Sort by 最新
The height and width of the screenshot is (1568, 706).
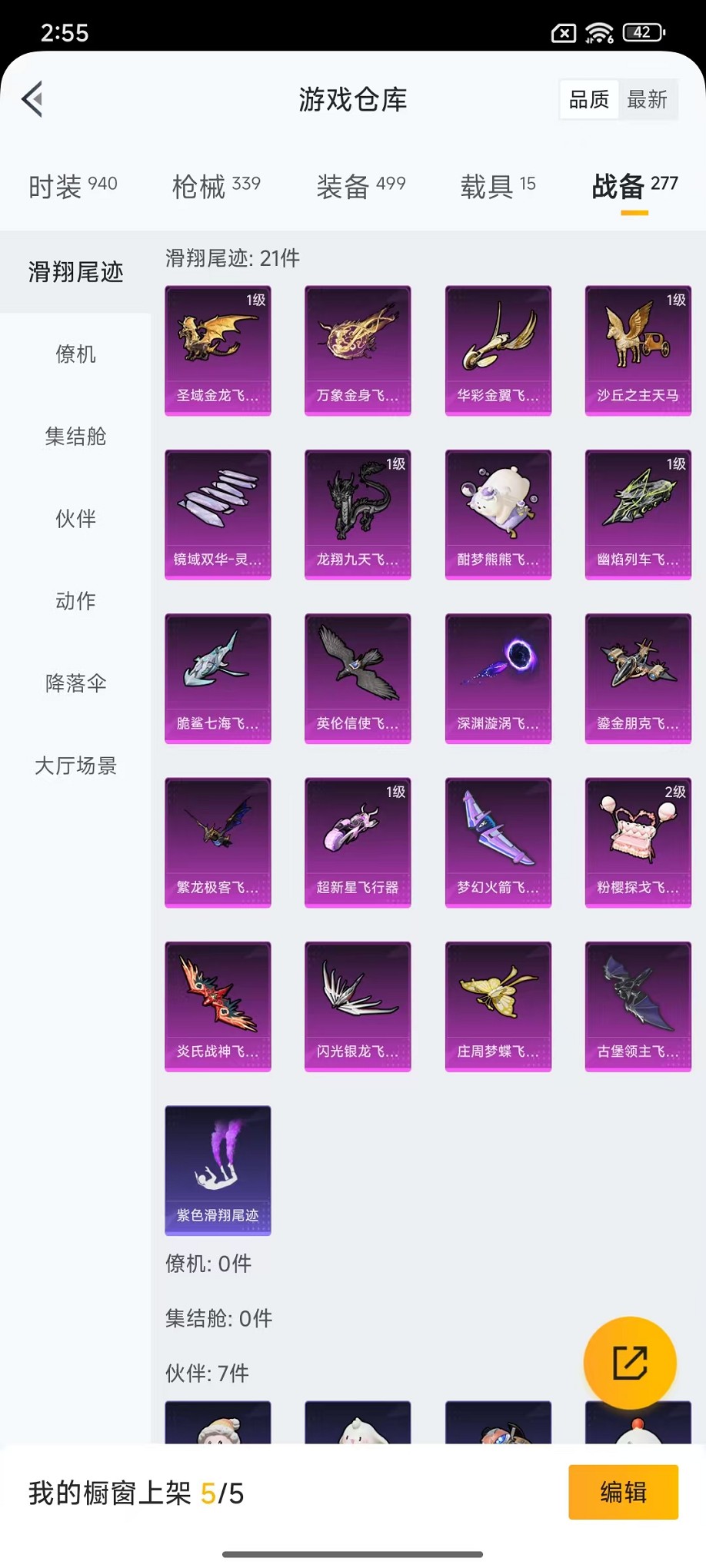coord(647,99)
